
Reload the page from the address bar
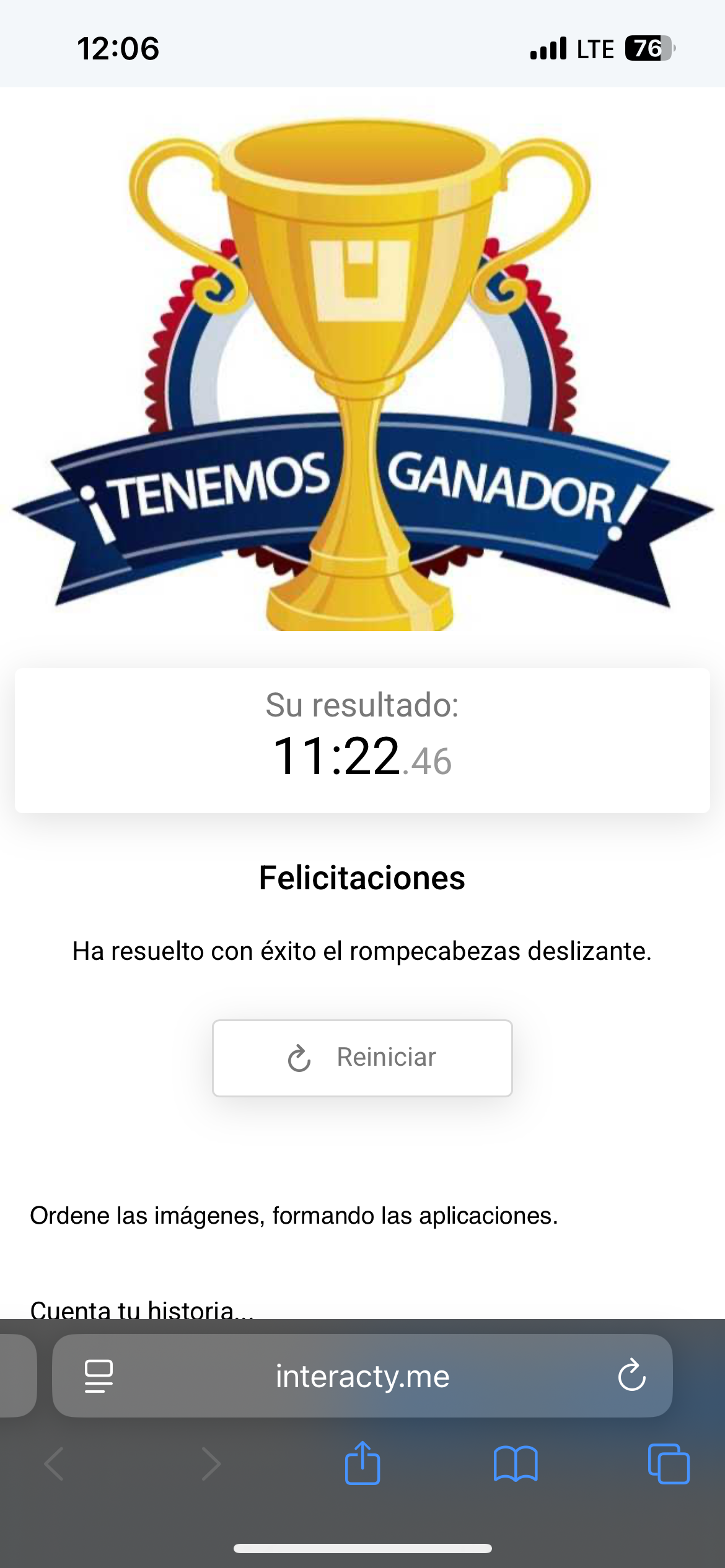point(631,1376)
